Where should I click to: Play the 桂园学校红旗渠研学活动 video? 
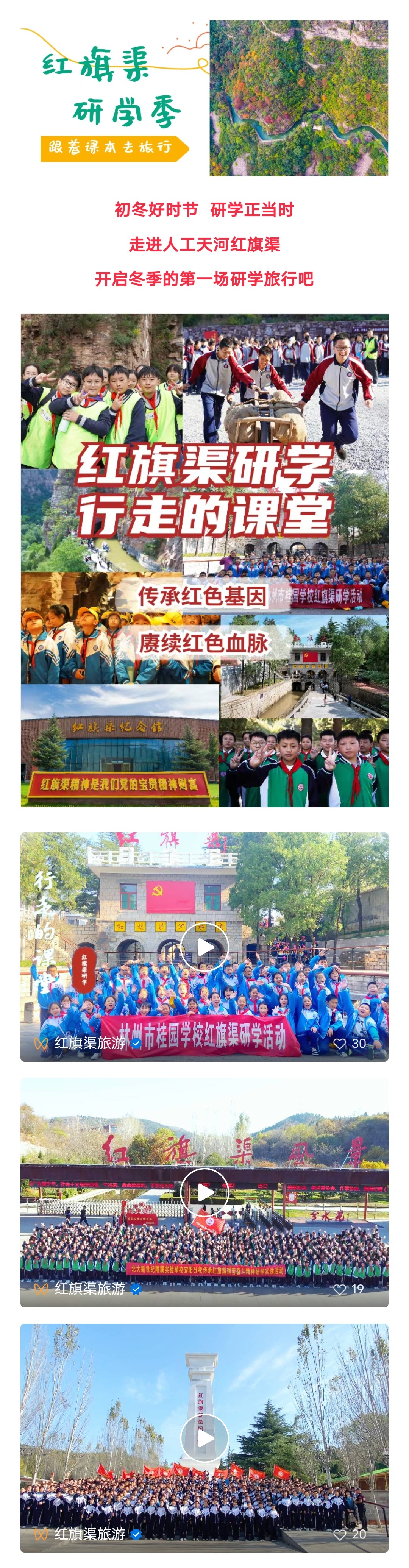tap(204, 947)
